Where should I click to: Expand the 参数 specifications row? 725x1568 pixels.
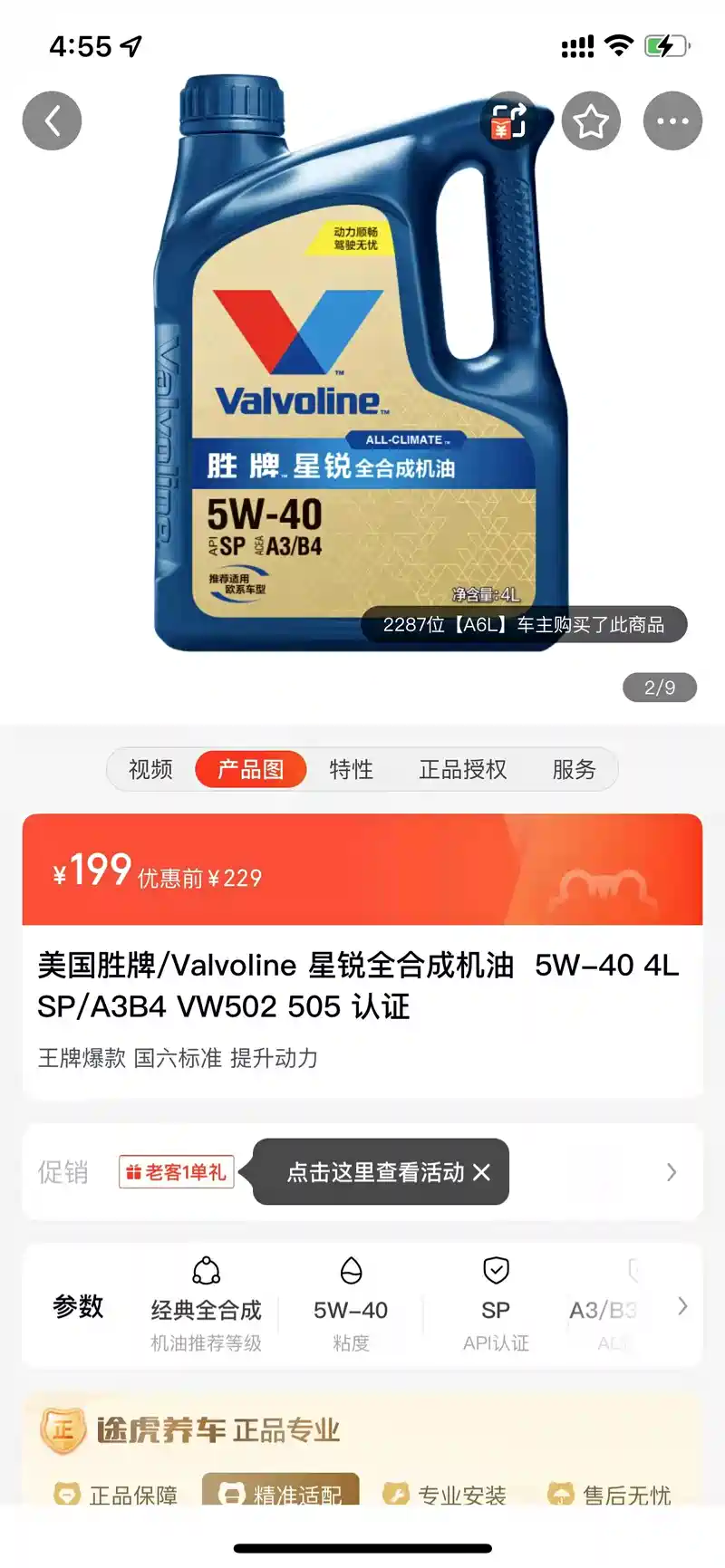click(x=681, y=1305)
